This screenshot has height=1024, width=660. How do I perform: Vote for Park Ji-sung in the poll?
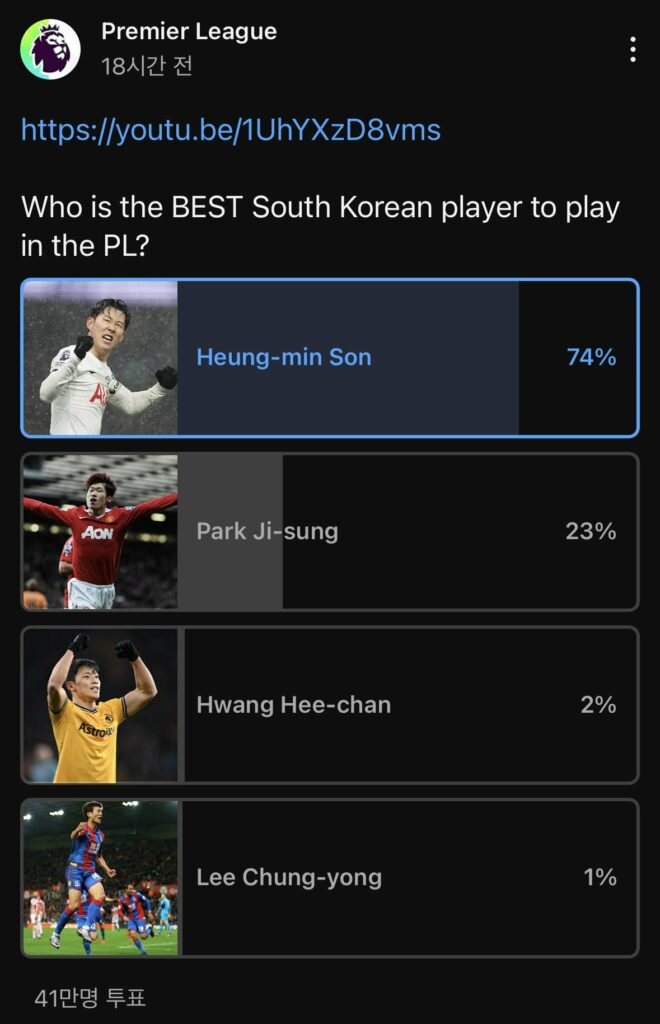coord(330,531)
